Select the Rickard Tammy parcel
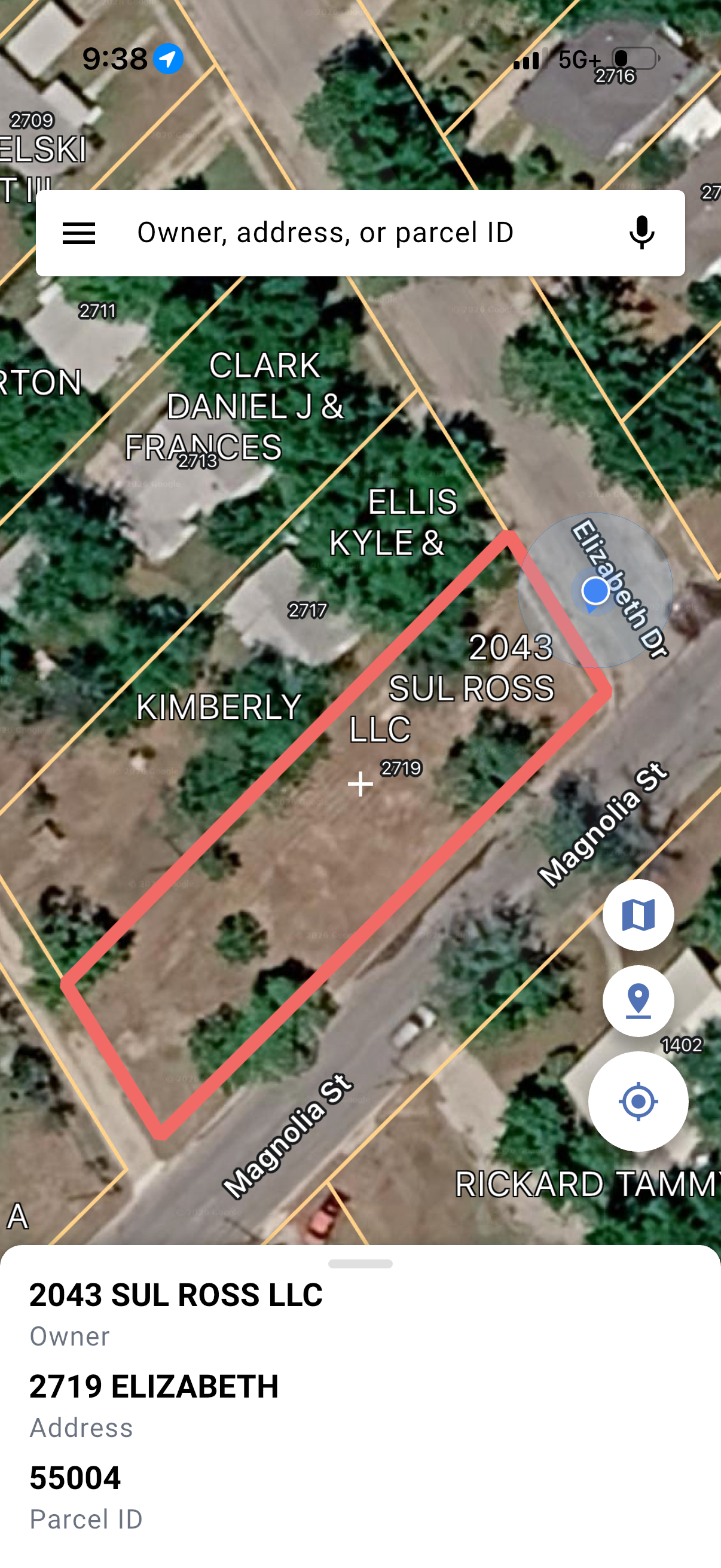The width and height of the screenshot is (721, 1568). [584, 1184]
